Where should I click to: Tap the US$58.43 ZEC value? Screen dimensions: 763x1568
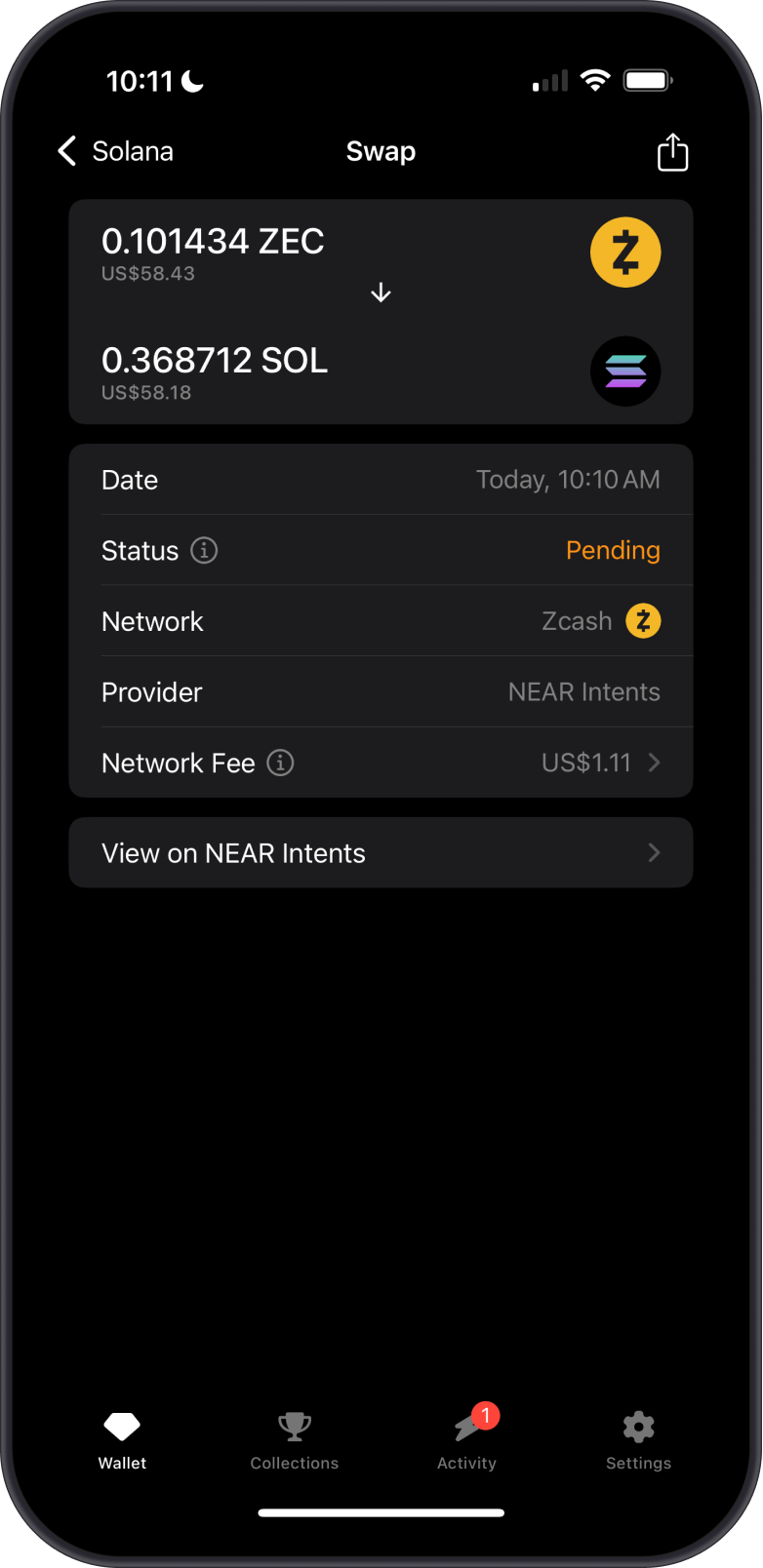click(146, 272)
